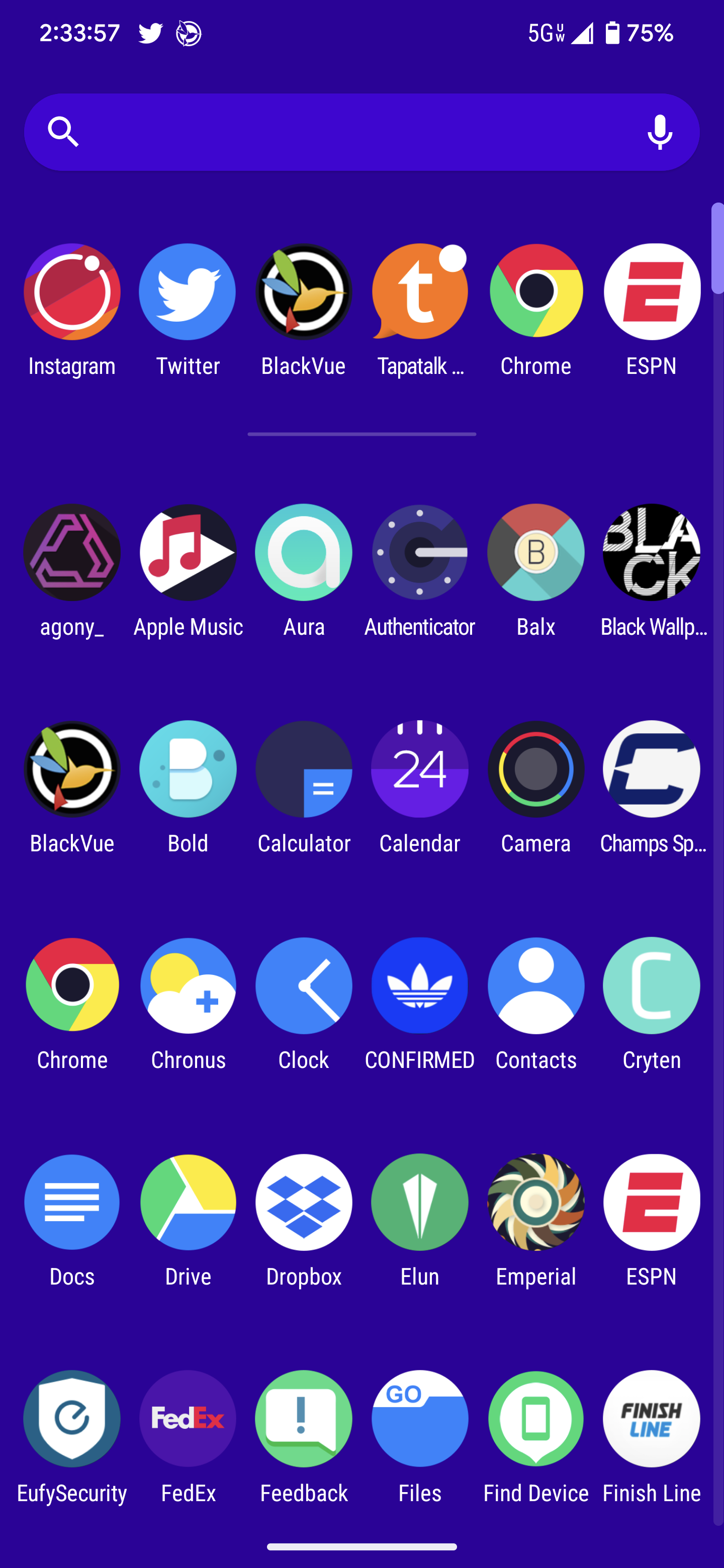The width and height of the screenshot is (724, 1568).
Task: Launch Twitter from the suggested row
Action: coord(188,292)
